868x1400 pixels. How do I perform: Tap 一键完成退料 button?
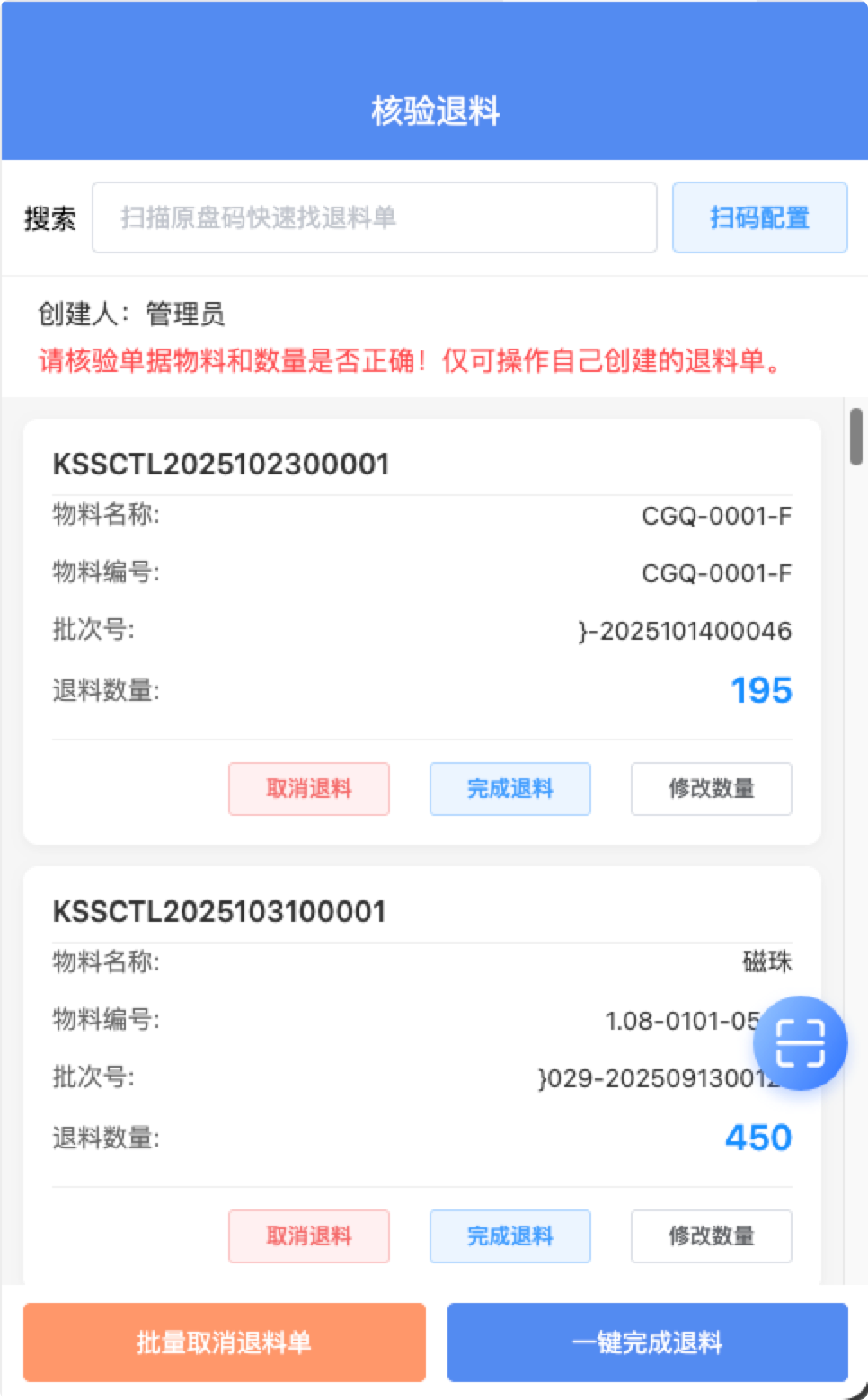(x=647, y=1342)
